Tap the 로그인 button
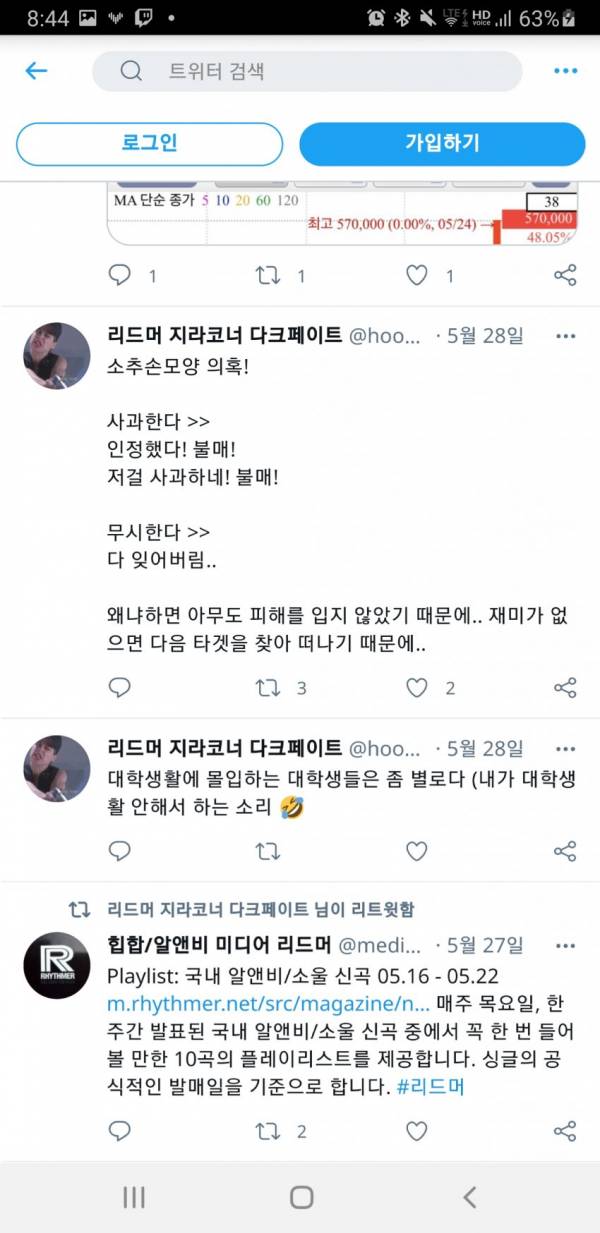The height and width of the screenshot is (1233, 600). point(149,143)
